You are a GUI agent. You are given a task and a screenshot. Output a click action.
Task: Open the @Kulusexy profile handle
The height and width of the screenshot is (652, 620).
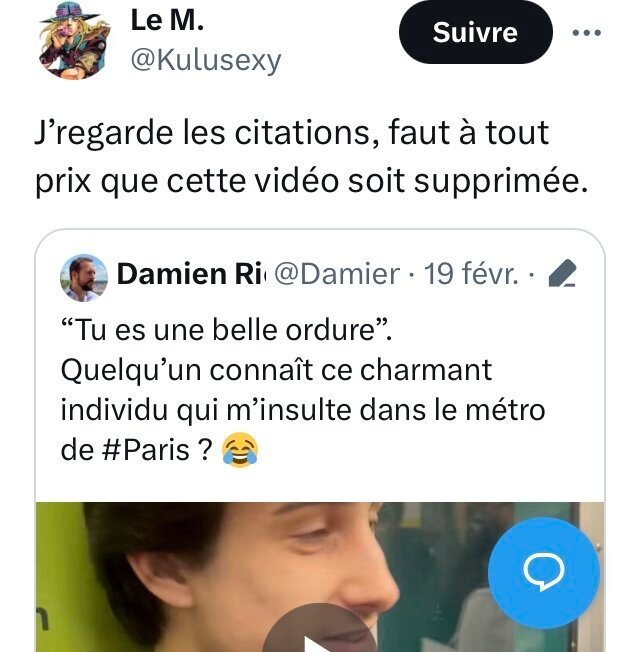(206, 61)
